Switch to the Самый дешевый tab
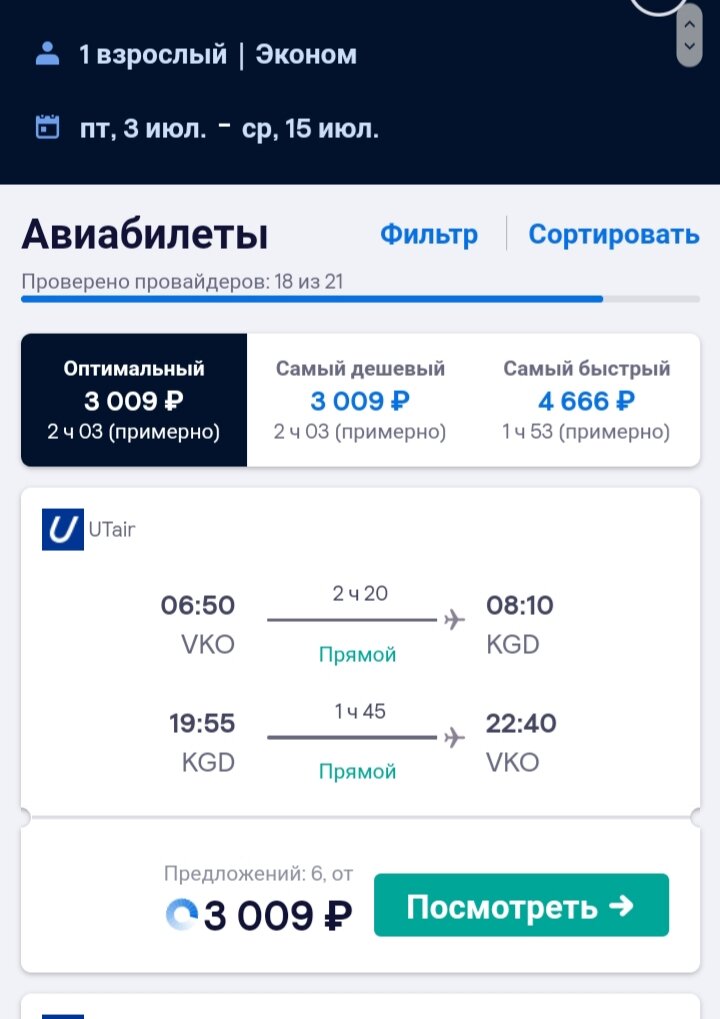The height and width of the screenshot is (1019, 720). [360, 398]
